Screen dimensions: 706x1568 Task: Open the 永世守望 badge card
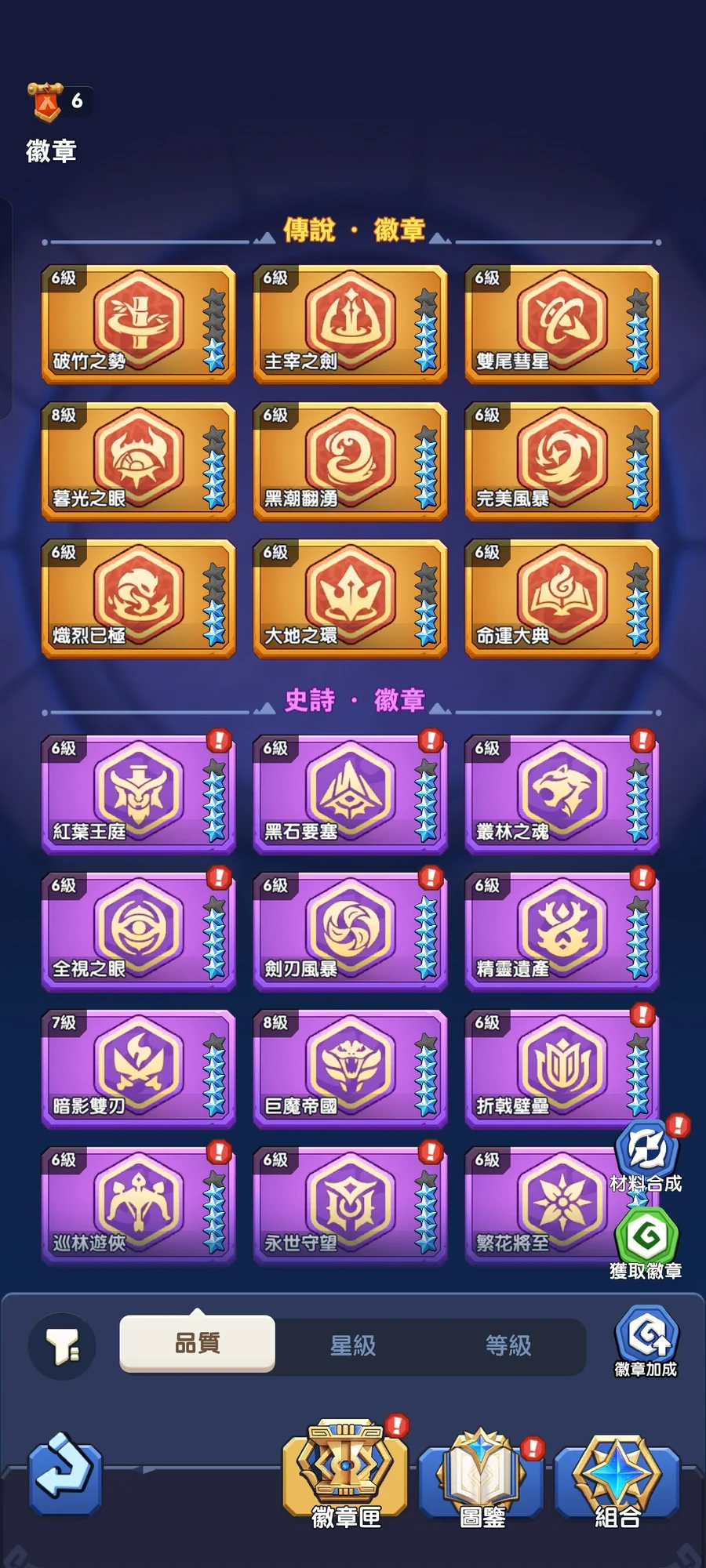(x=350, y=1206)
